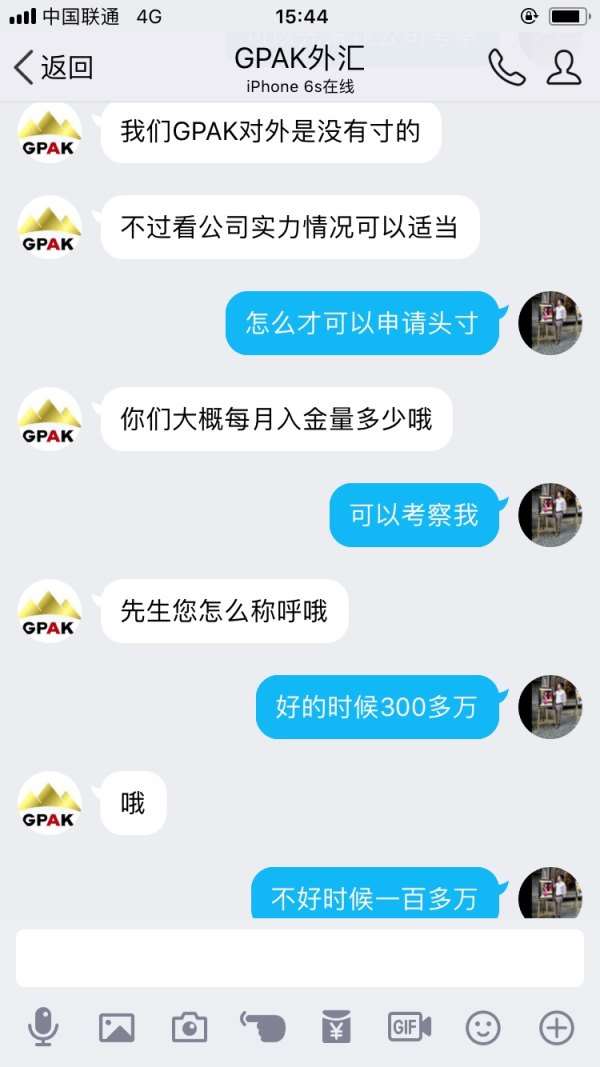Open the contact profile icon

coord(565,67)
